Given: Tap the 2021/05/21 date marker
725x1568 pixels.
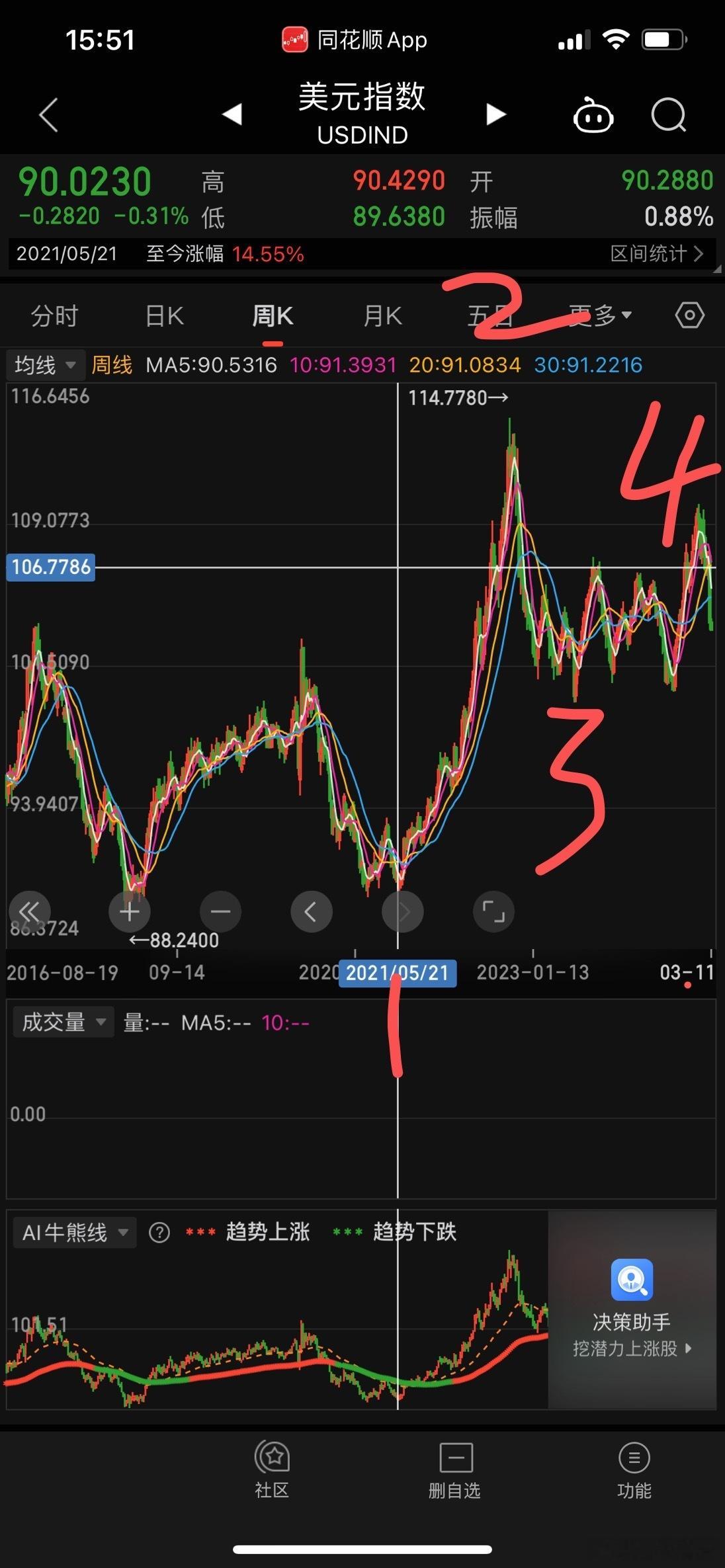Looking at the screenshot, I should point(396,972).
